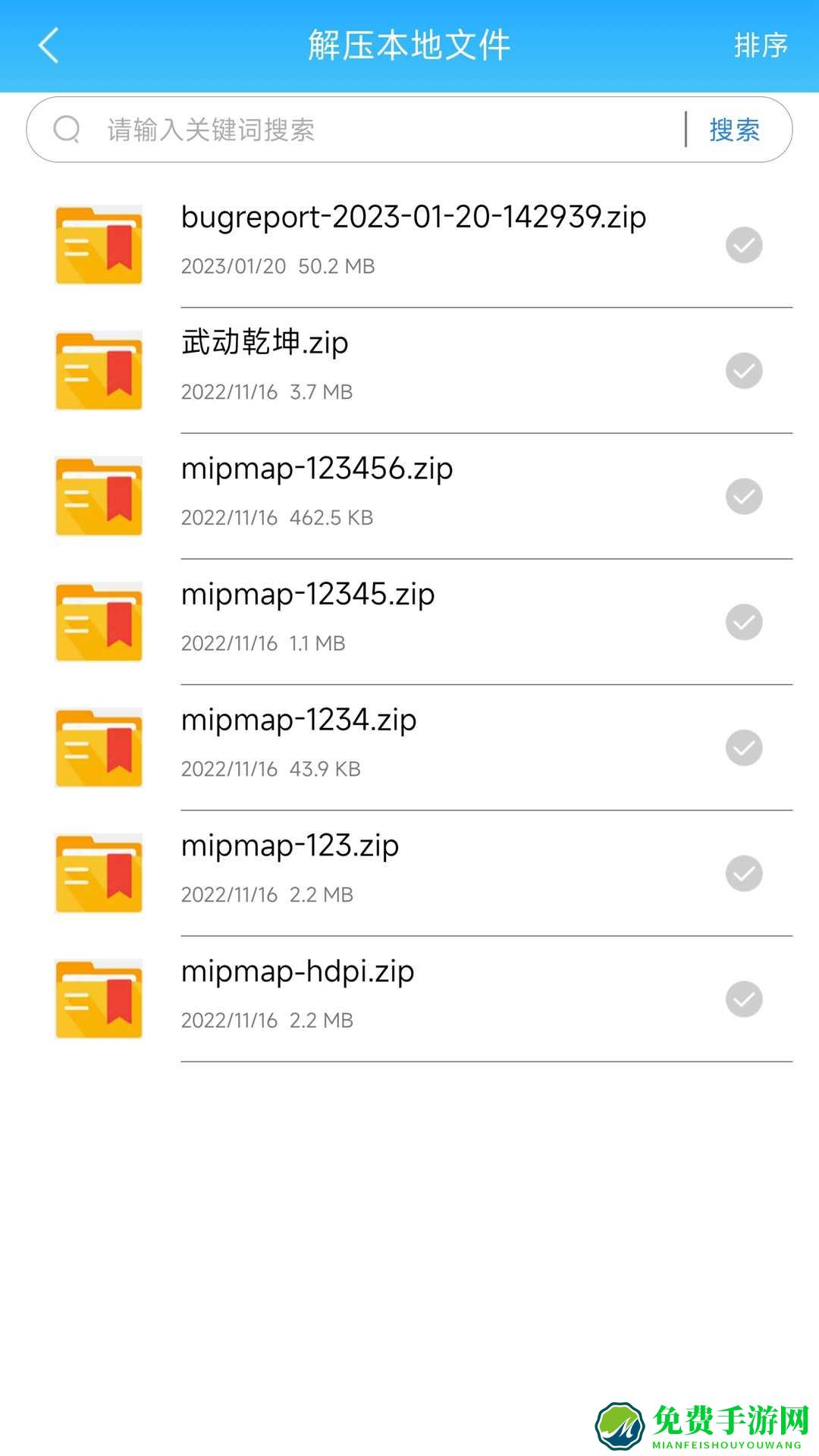Tick the checkbox for mipmap-12345.zip
This screenshot has width=819, height=1456.
pos(744,622)
